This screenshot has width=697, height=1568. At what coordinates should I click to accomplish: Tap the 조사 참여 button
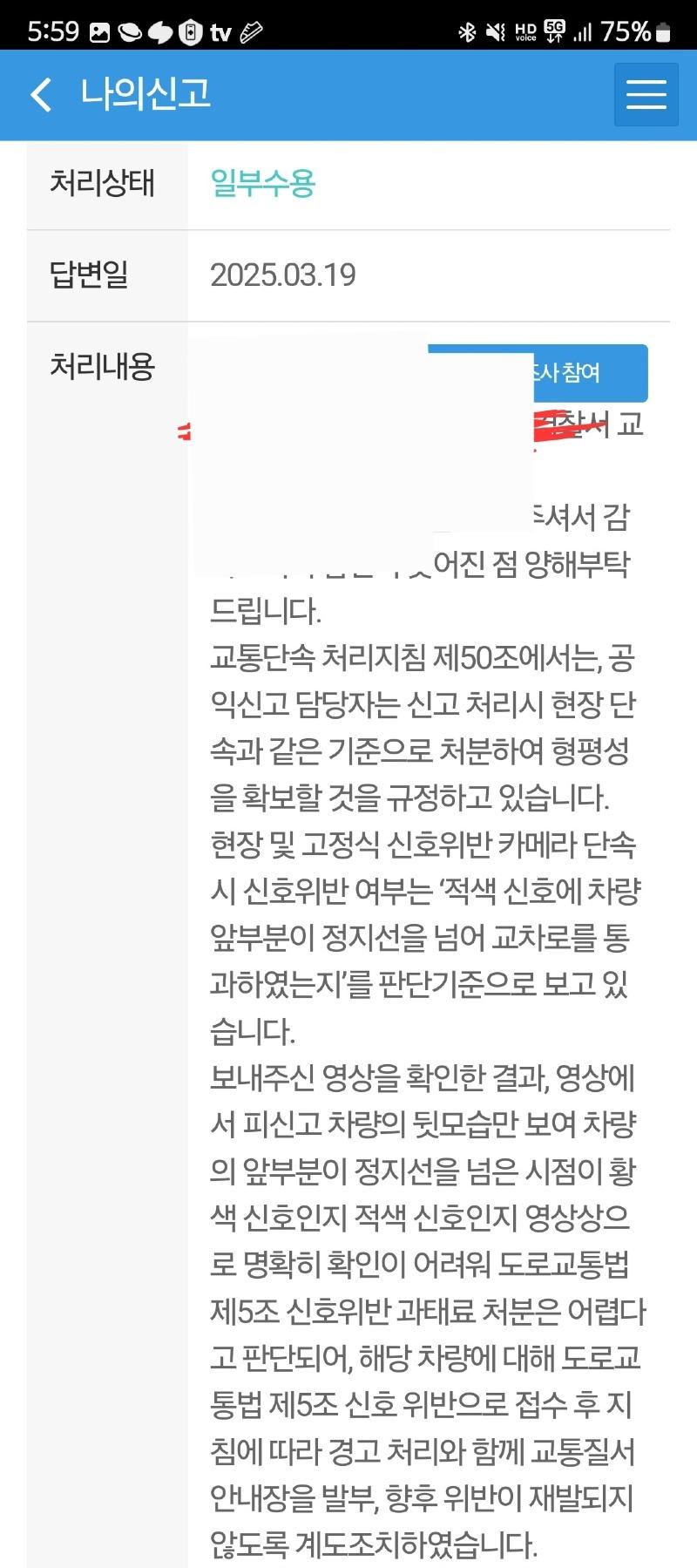coord(589,373)
